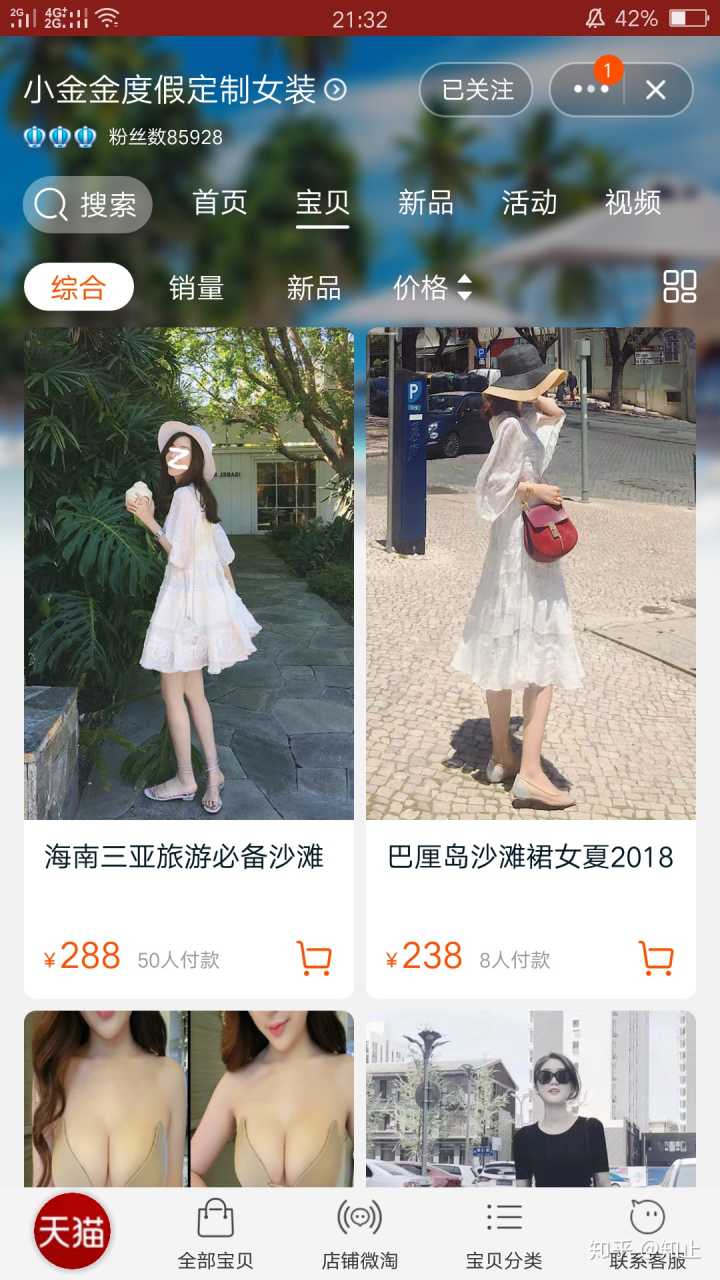Close the shop page with X
This screenshot has width=720, height=1280.
[656, 90]
